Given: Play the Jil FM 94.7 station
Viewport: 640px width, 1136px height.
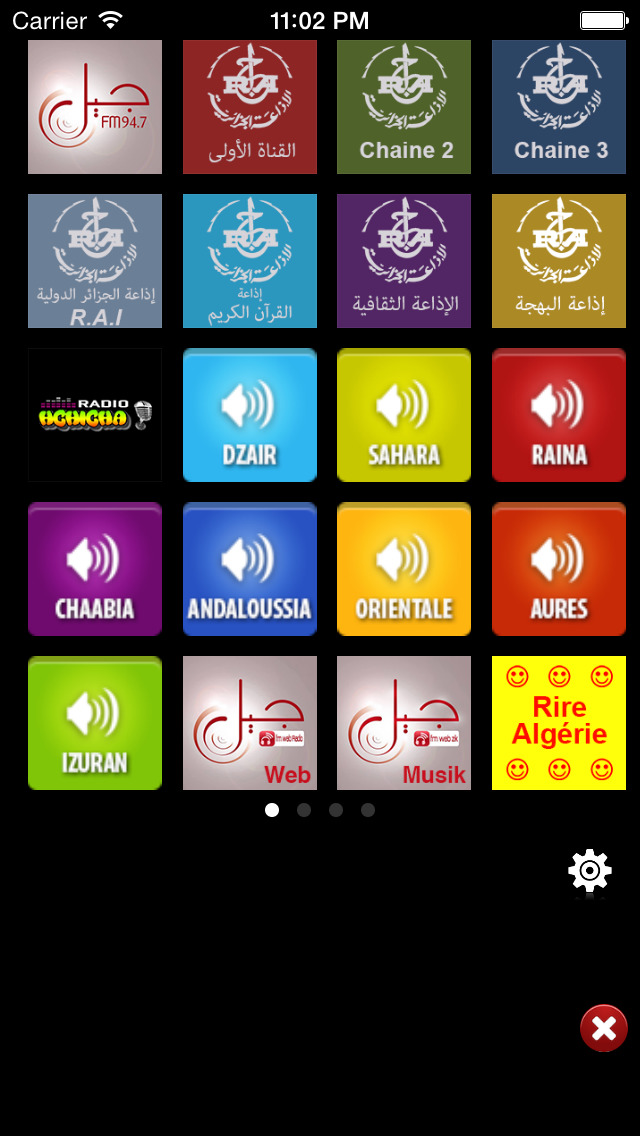Looking at the screenshot, I should tap(95, 107).
